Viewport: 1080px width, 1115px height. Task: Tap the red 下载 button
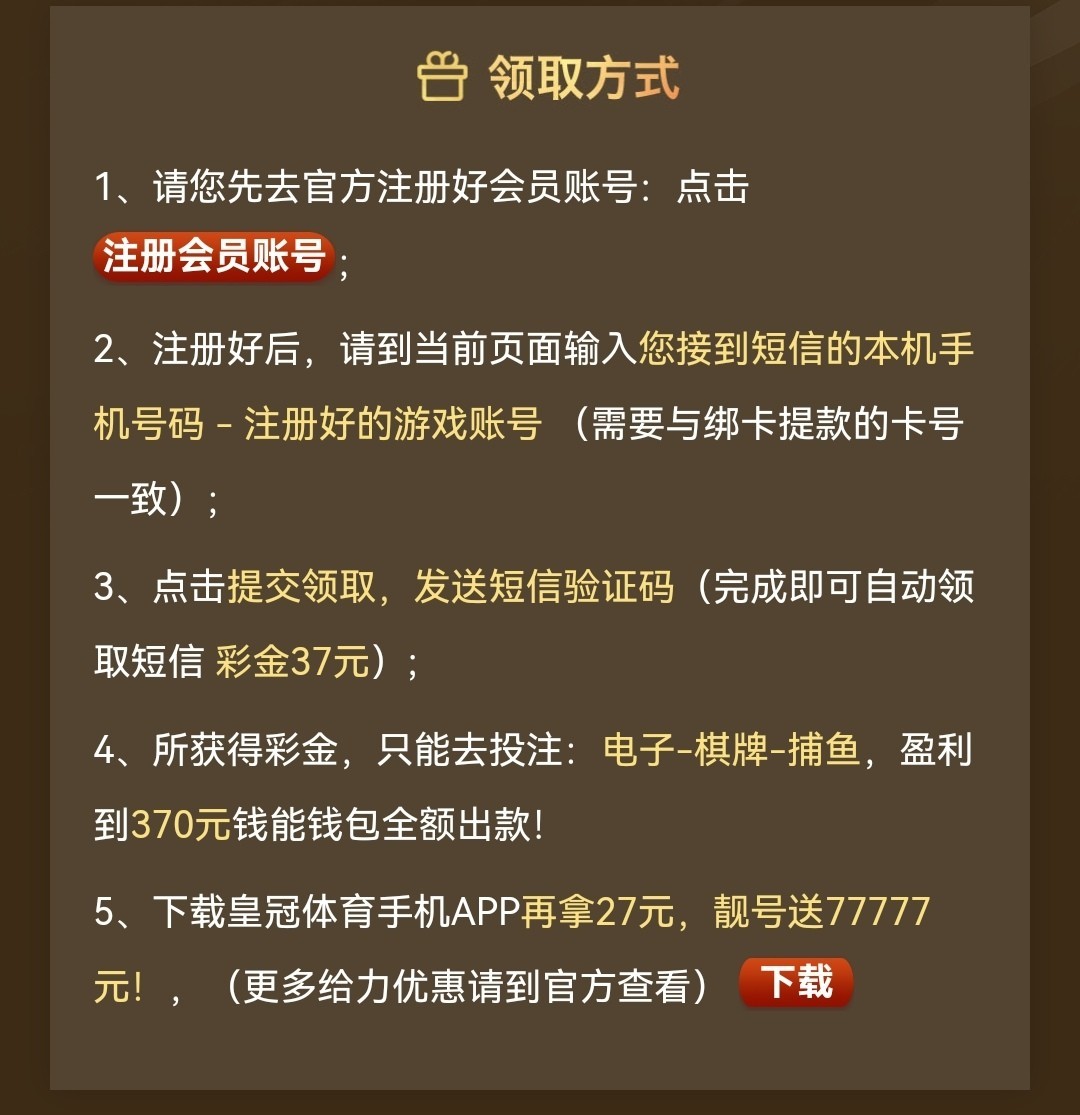point(796,982)
